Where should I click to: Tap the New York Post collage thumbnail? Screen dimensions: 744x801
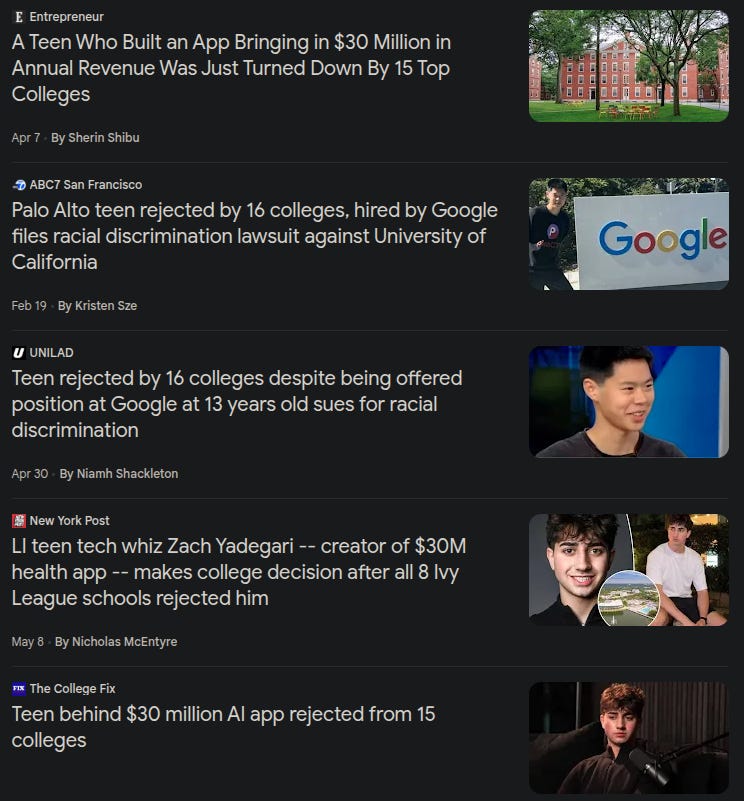[x=629, y=570]
